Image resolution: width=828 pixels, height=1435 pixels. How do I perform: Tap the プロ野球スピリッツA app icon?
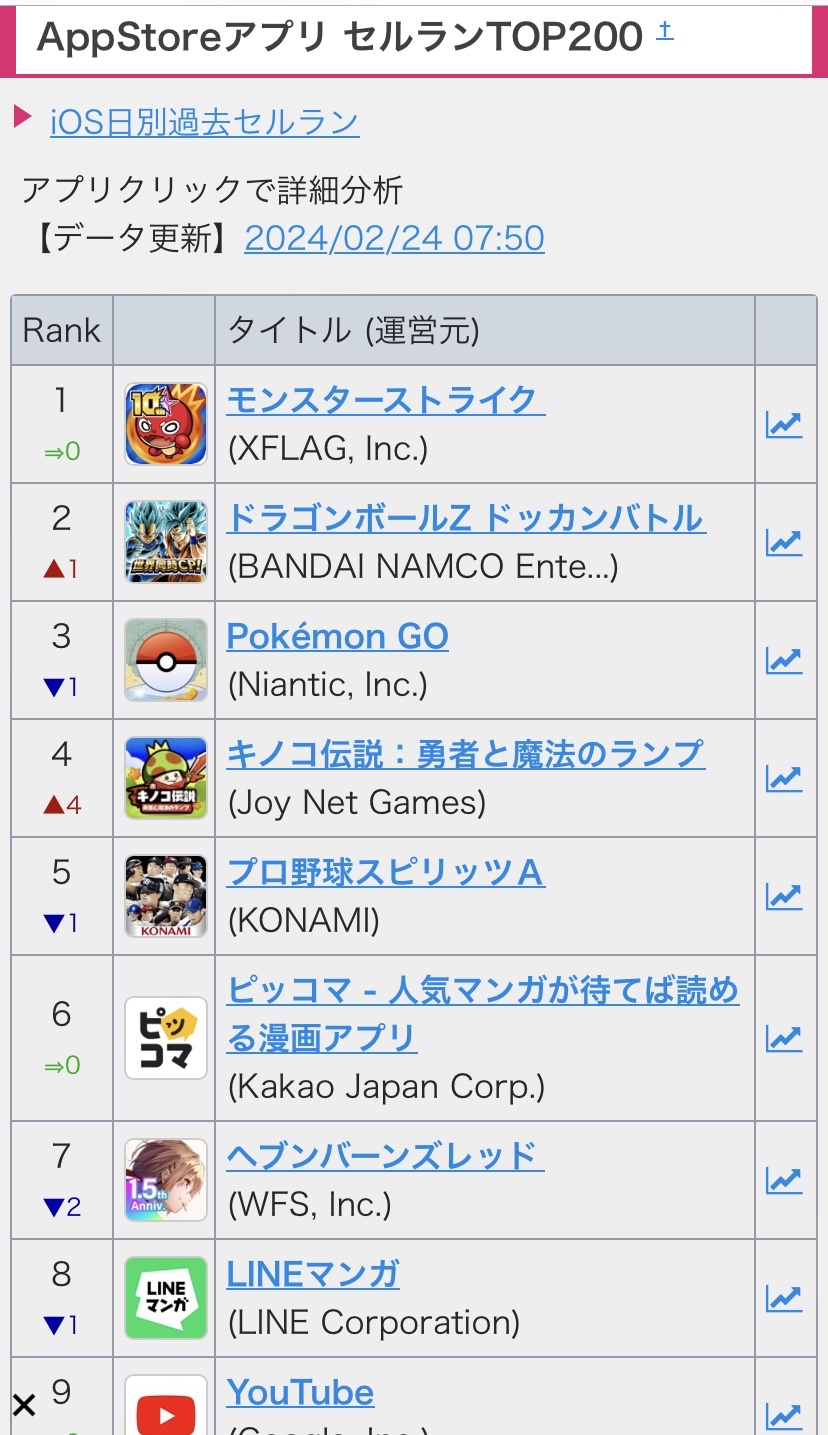(x=166, y=896)
